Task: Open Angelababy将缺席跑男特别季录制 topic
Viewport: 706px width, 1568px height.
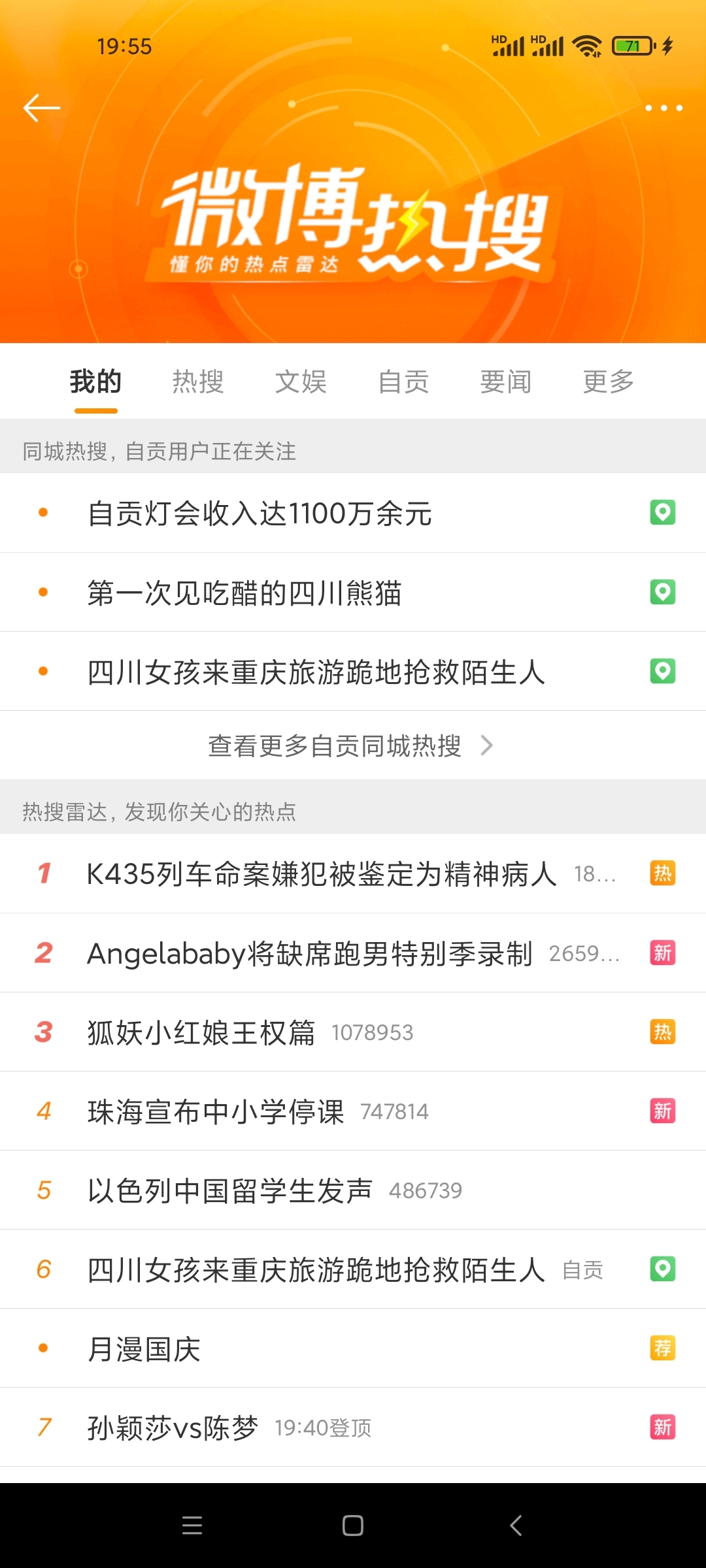Action: point(310,954)
